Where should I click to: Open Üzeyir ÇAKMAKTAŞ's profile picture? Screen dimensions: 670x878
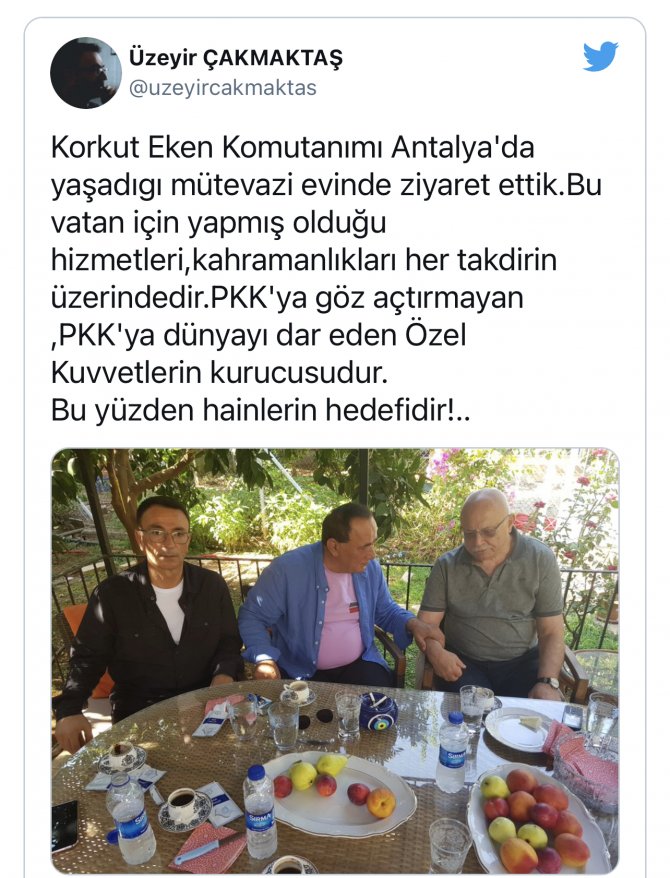click(x=86, y=73)
